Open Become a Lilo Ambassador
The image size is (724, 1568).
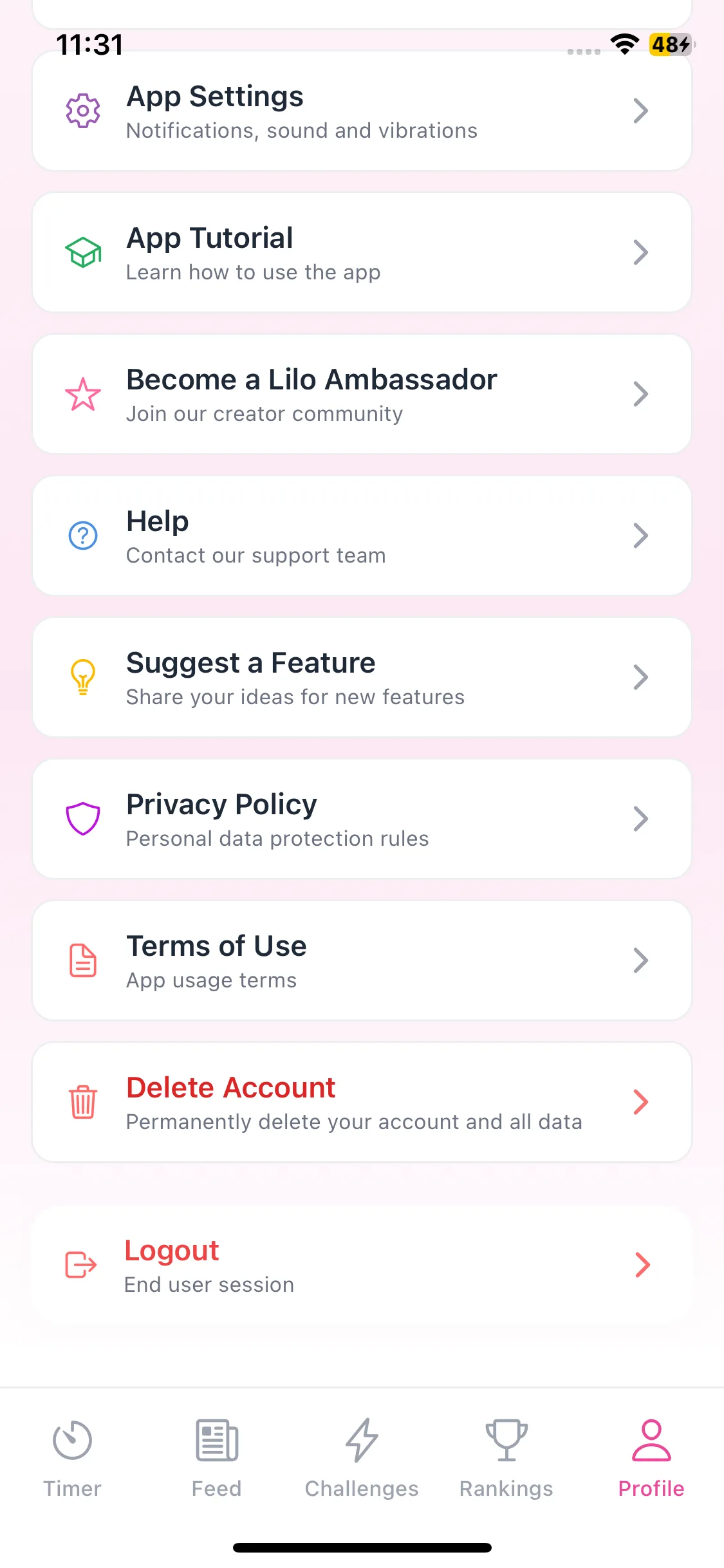click(362, 395)
